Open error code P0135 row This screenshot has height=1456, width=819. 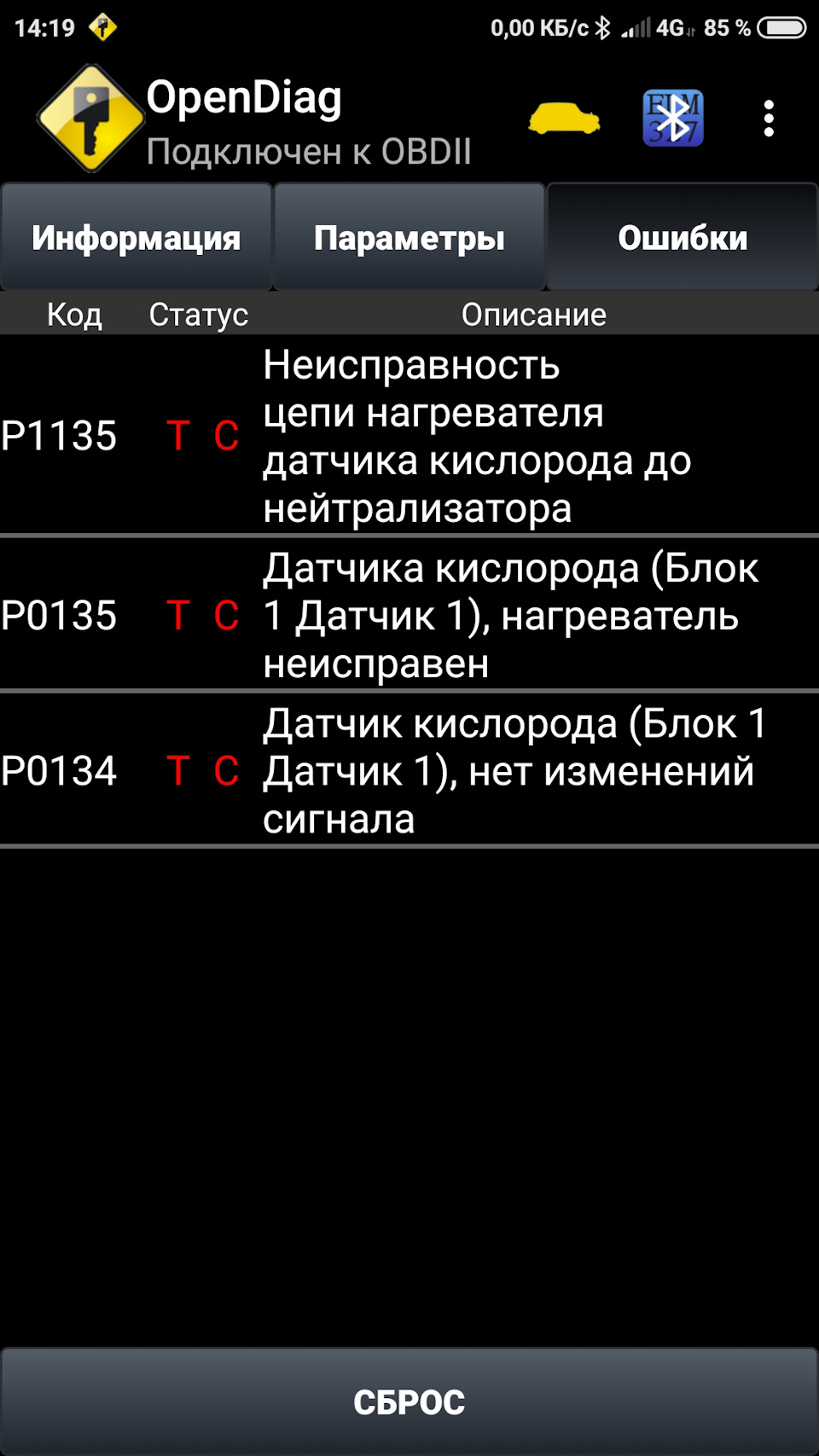409,615
